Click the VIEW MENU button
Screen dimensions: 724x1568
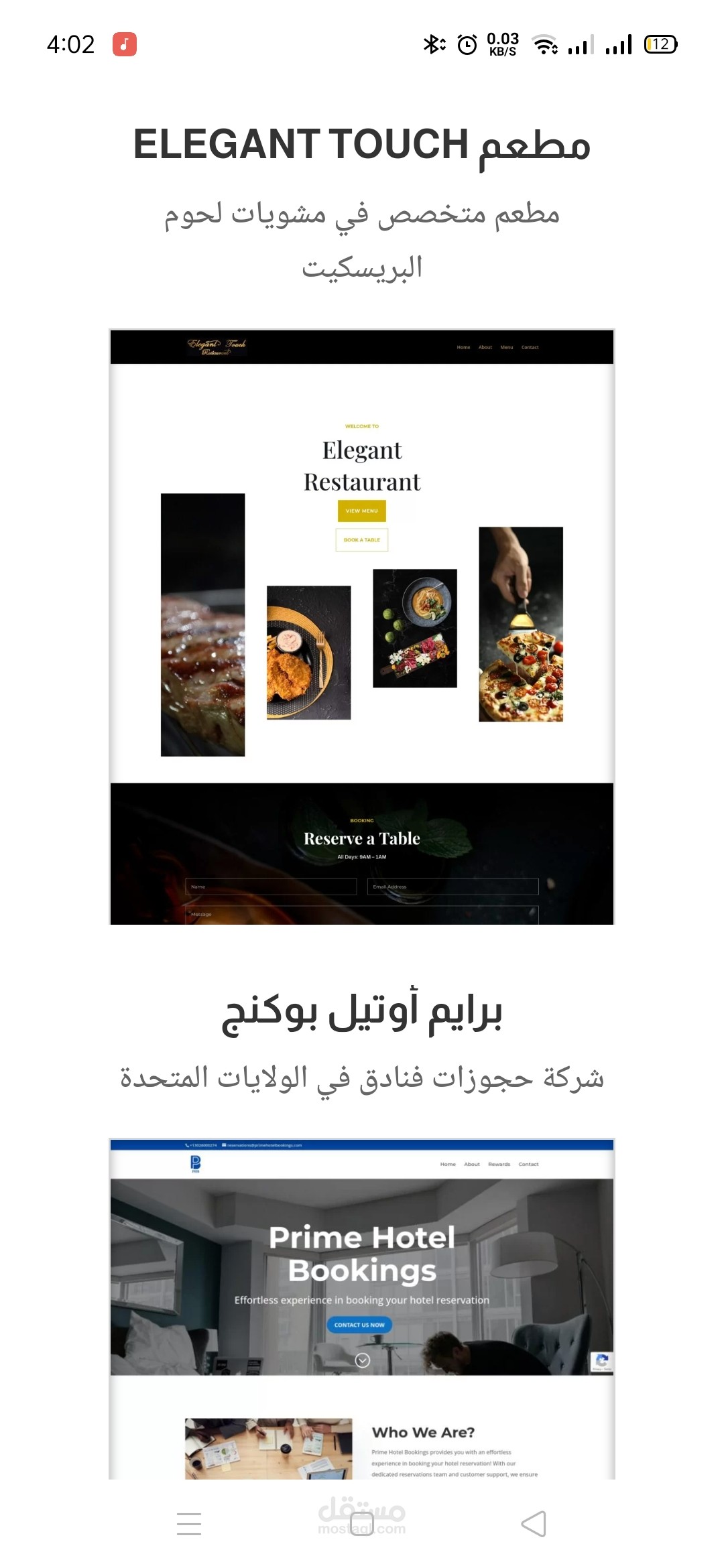pyautogui.click(x=361, y=510)
